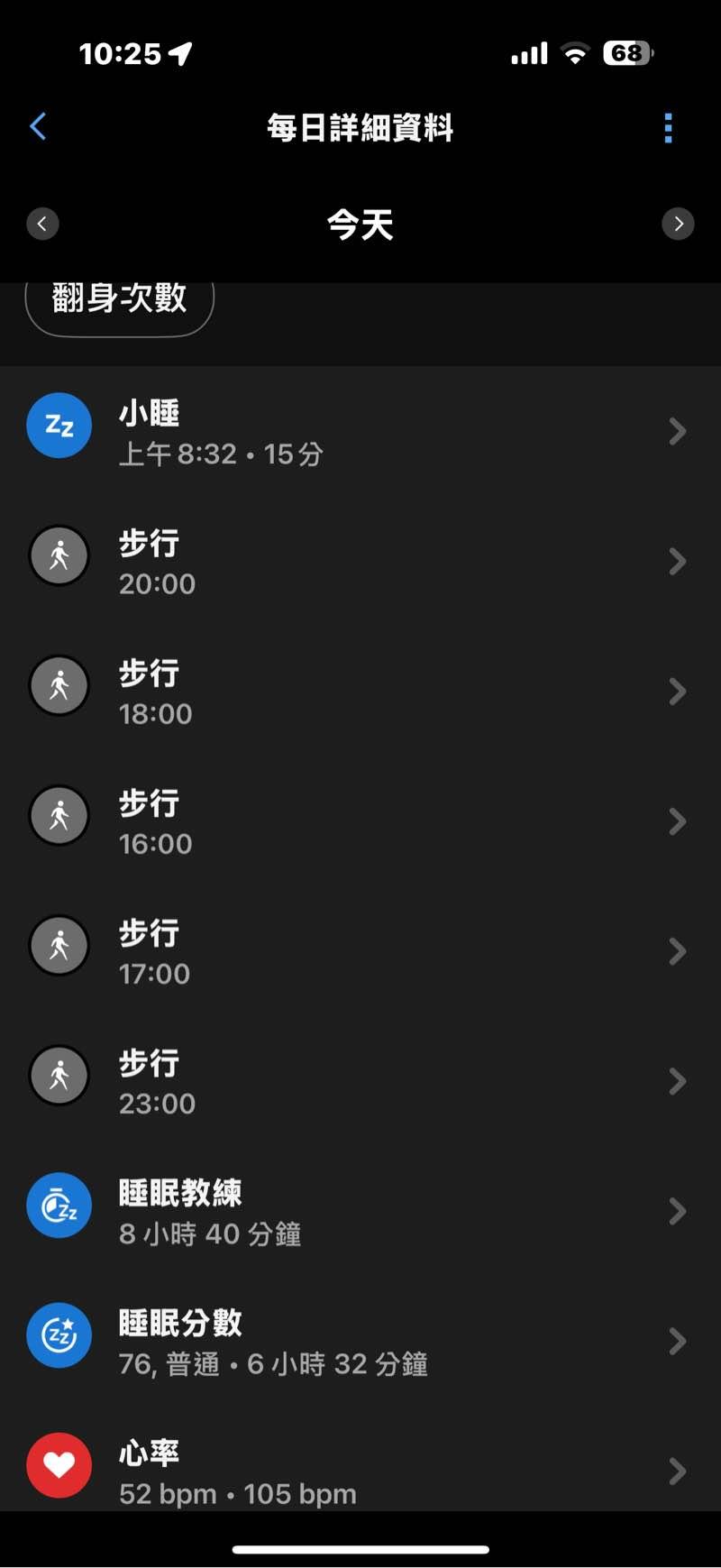
Task: Go back from 每日詳細資料 page
Action: coord(38,127)
